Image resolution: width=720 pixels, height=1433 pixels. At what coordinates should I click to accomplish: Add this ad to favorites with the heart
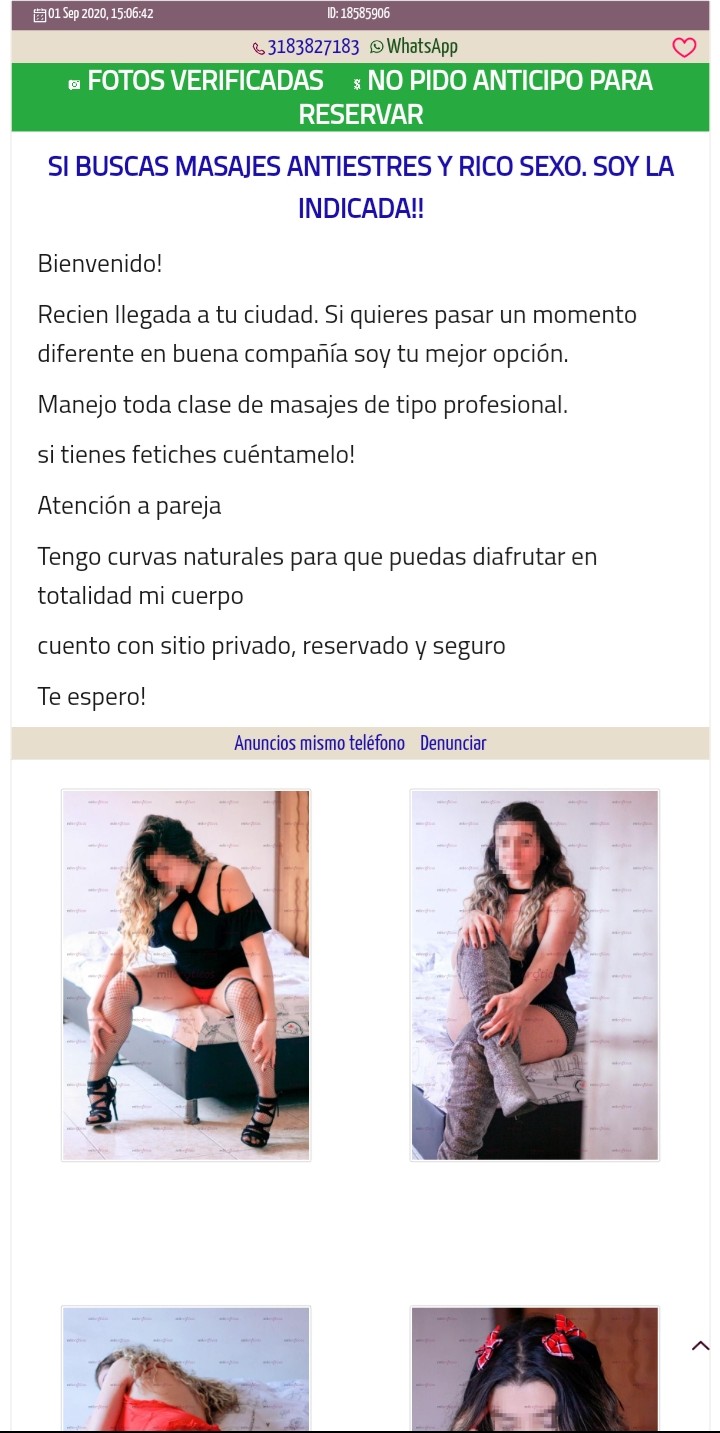684,48
